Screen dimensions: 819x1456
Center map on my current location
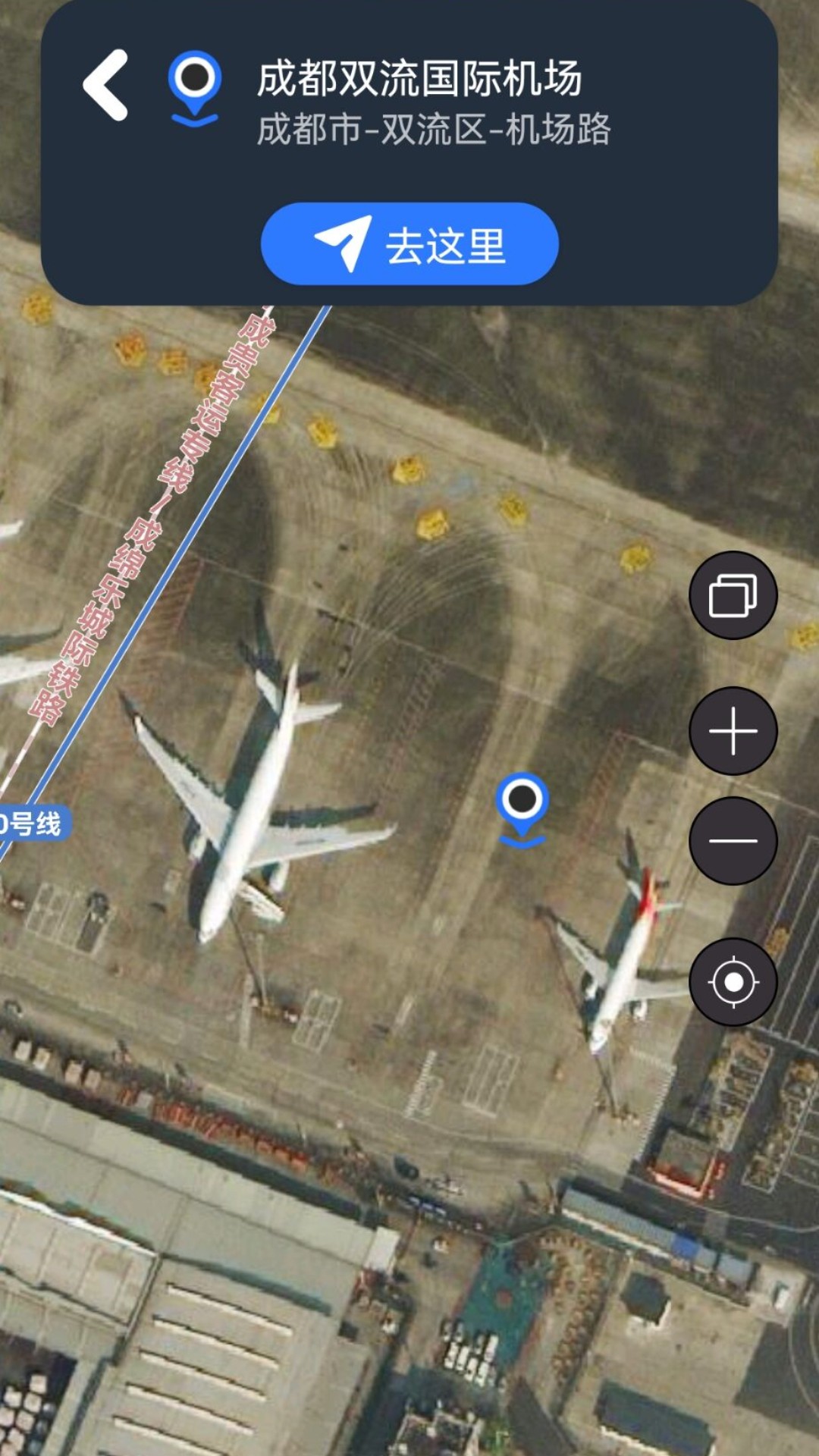[733, 982]
